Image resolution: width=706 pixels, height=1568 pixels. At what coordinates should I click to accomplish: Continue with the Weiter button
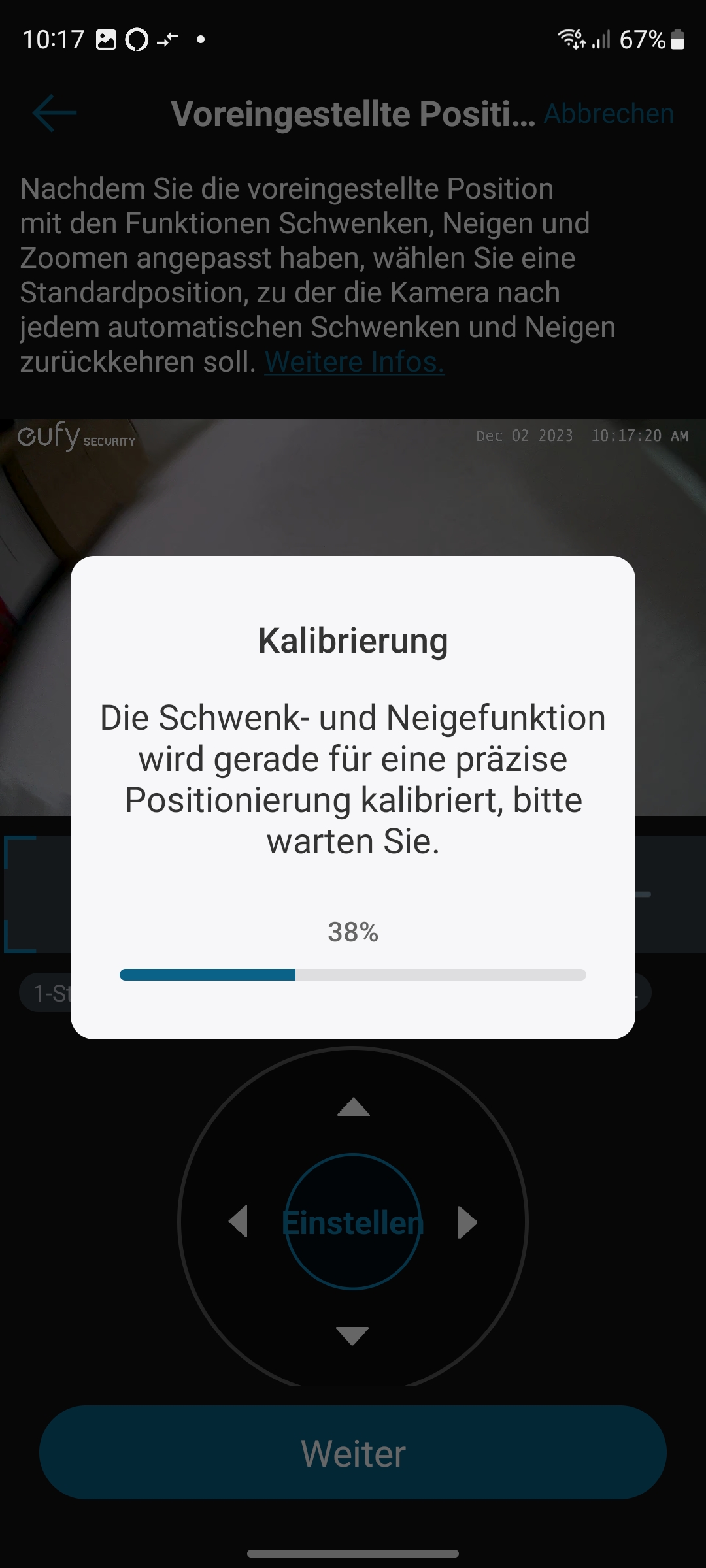click(353, 1453)
